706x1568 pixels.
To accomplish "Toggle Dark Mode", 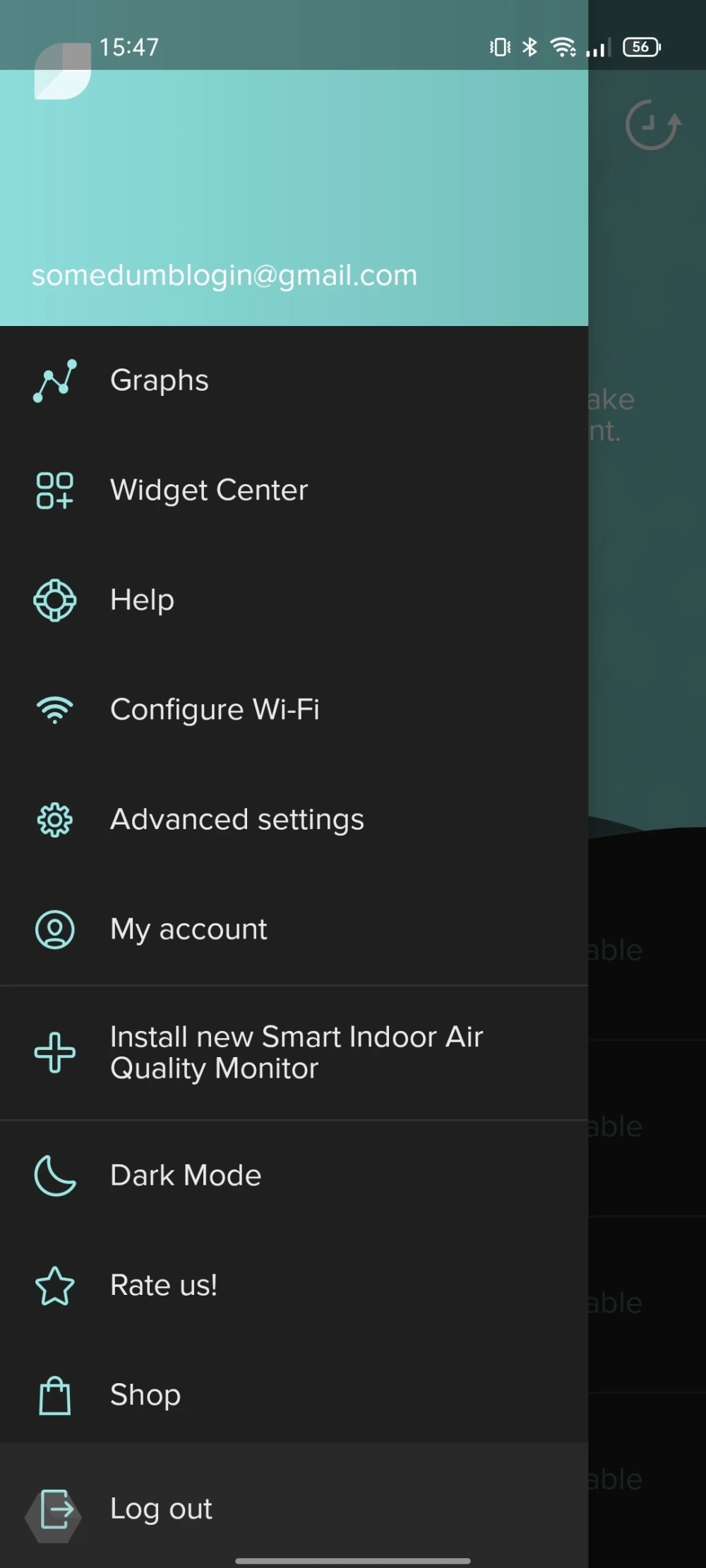I will (x=294, y=1176).
